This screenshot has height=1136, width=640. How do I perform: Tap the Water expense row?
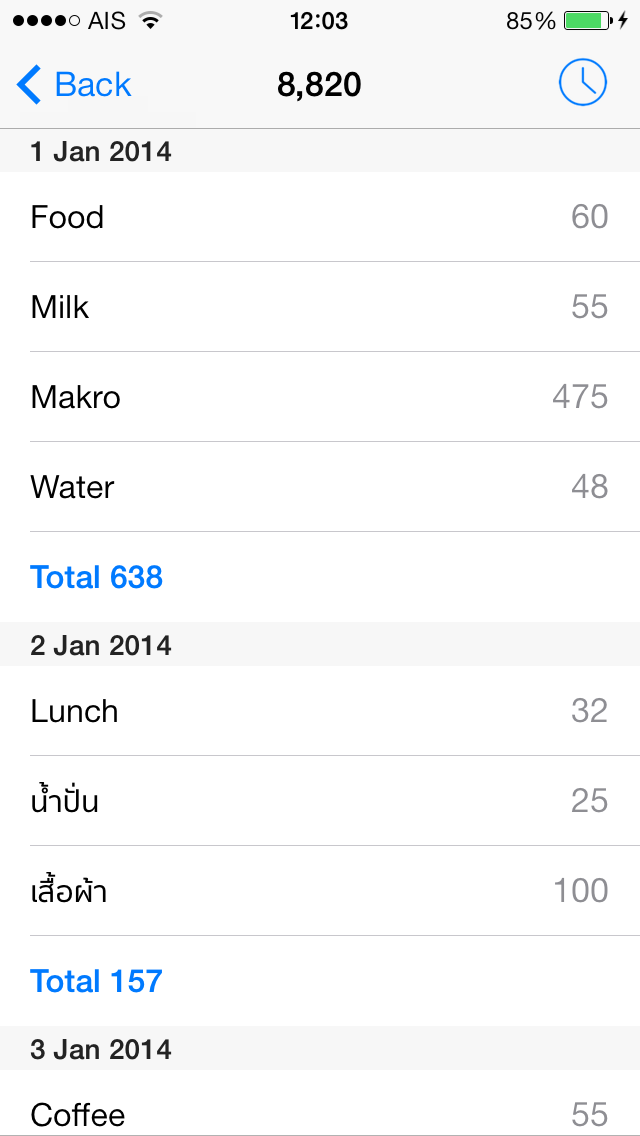coord(320,487)
